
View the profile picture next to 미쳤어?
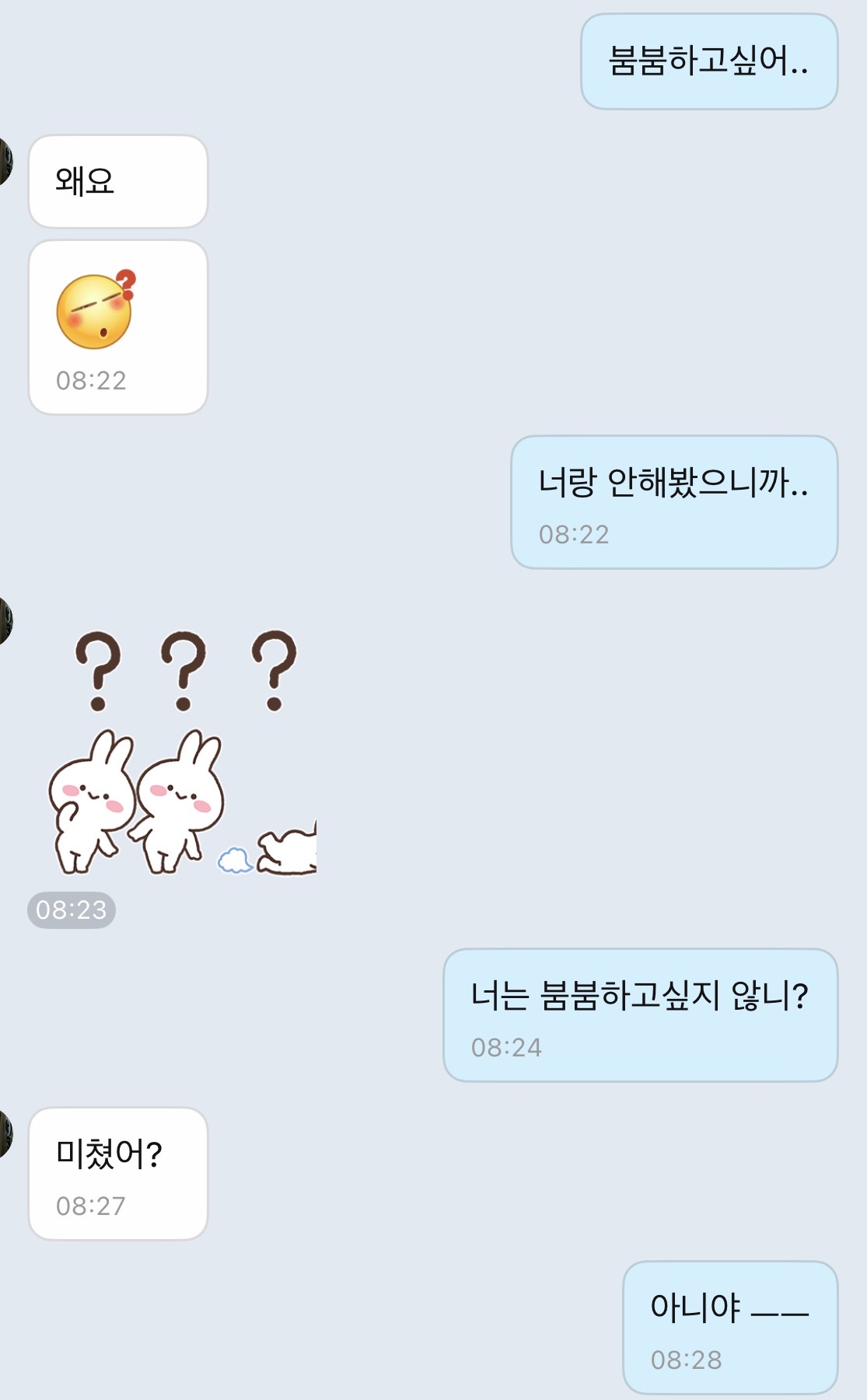click(5, 1134)
